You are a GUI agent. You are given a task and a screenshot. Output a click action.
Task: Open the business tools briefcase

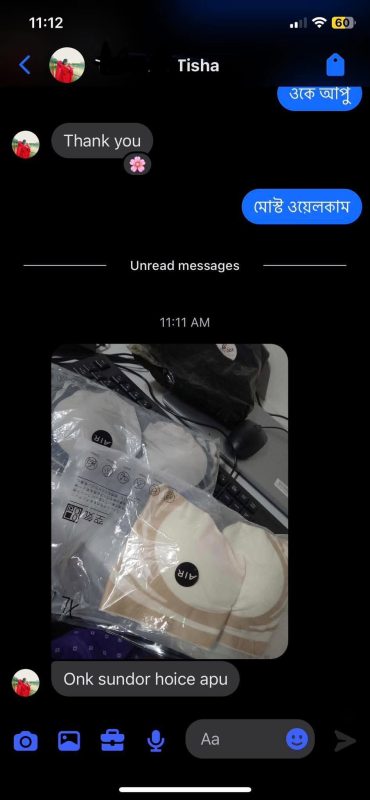click(x=112, y=740)
